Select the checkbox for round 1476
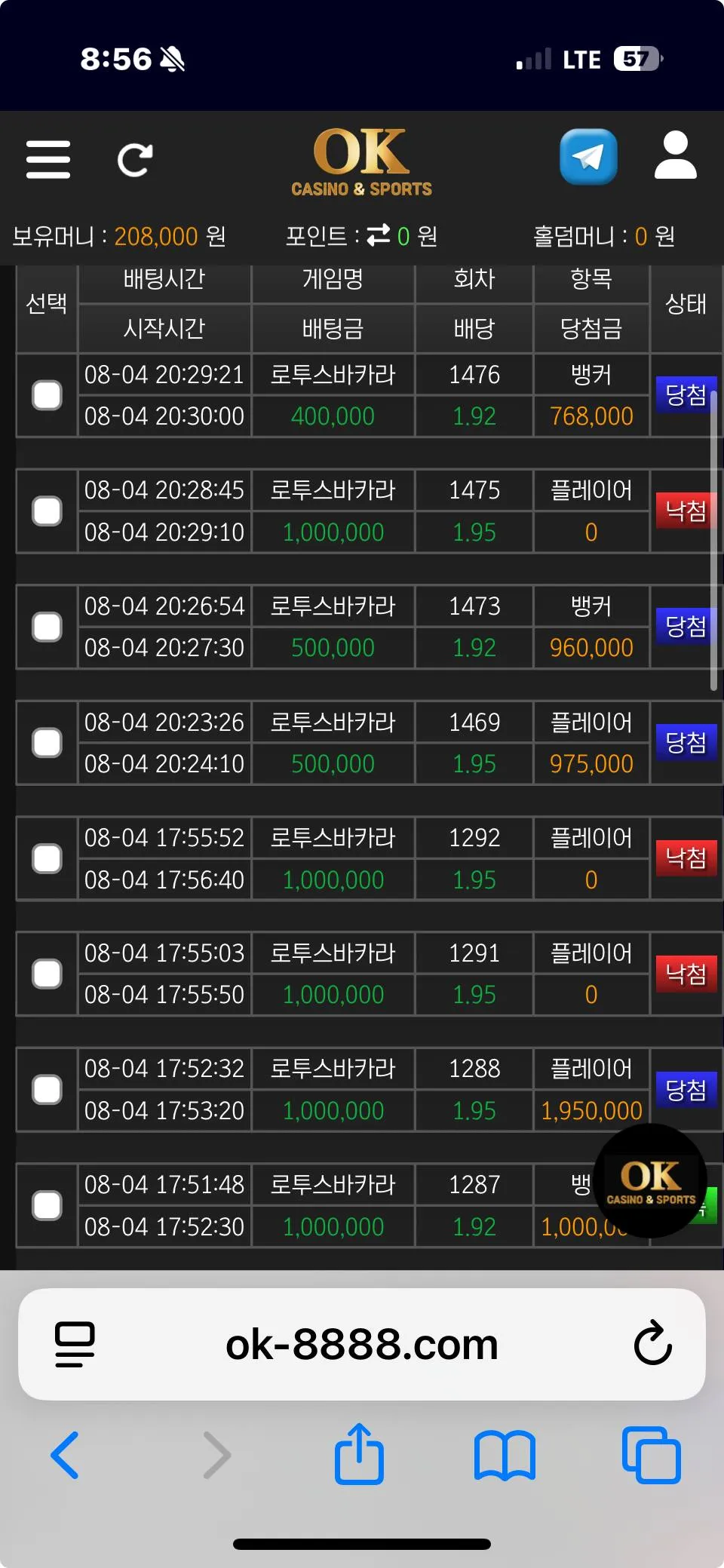Image resolution: width=724 pixels, height=1568 pixels. click(x=47, y=395)
